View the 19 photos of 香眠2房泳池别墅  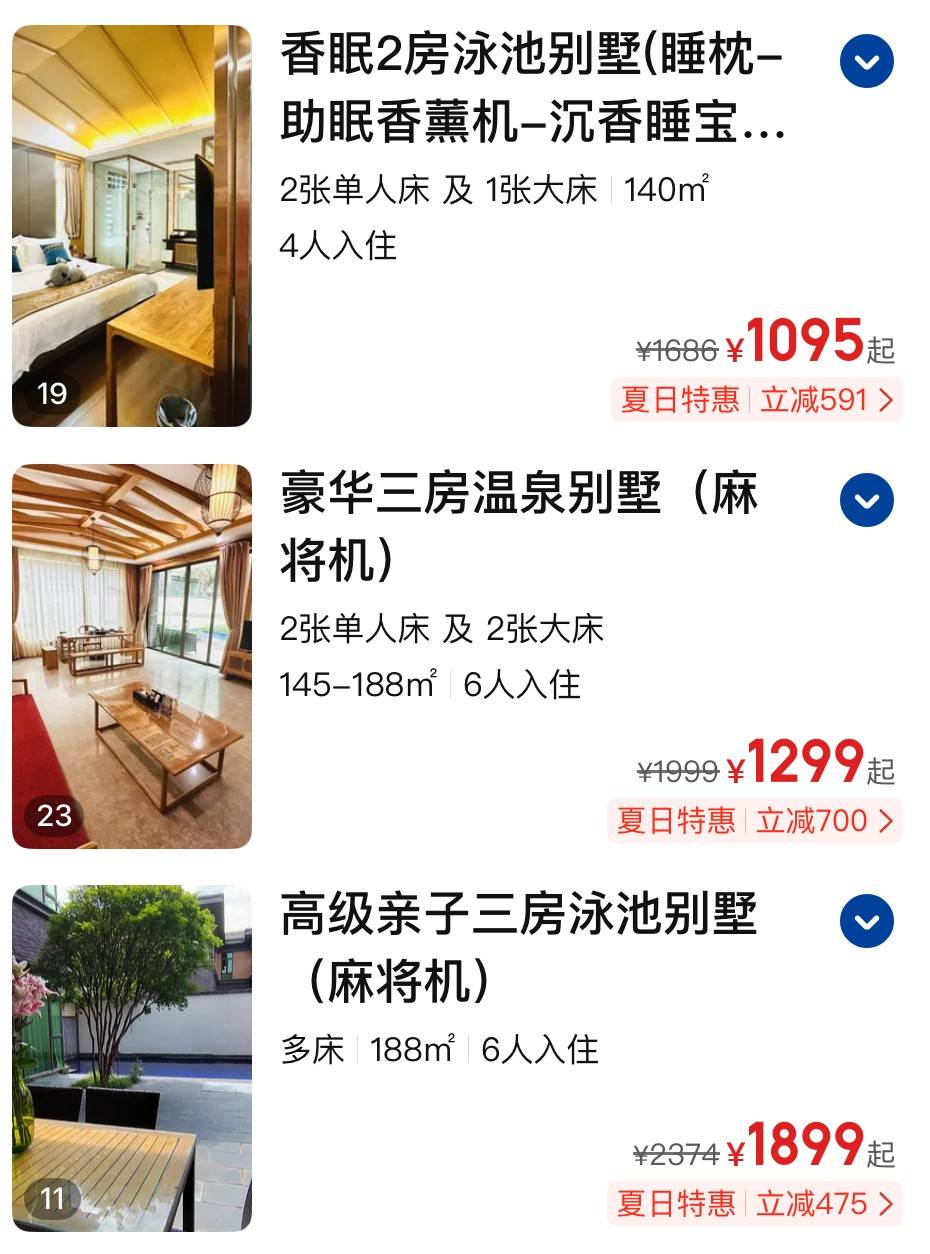coord(131,226)
